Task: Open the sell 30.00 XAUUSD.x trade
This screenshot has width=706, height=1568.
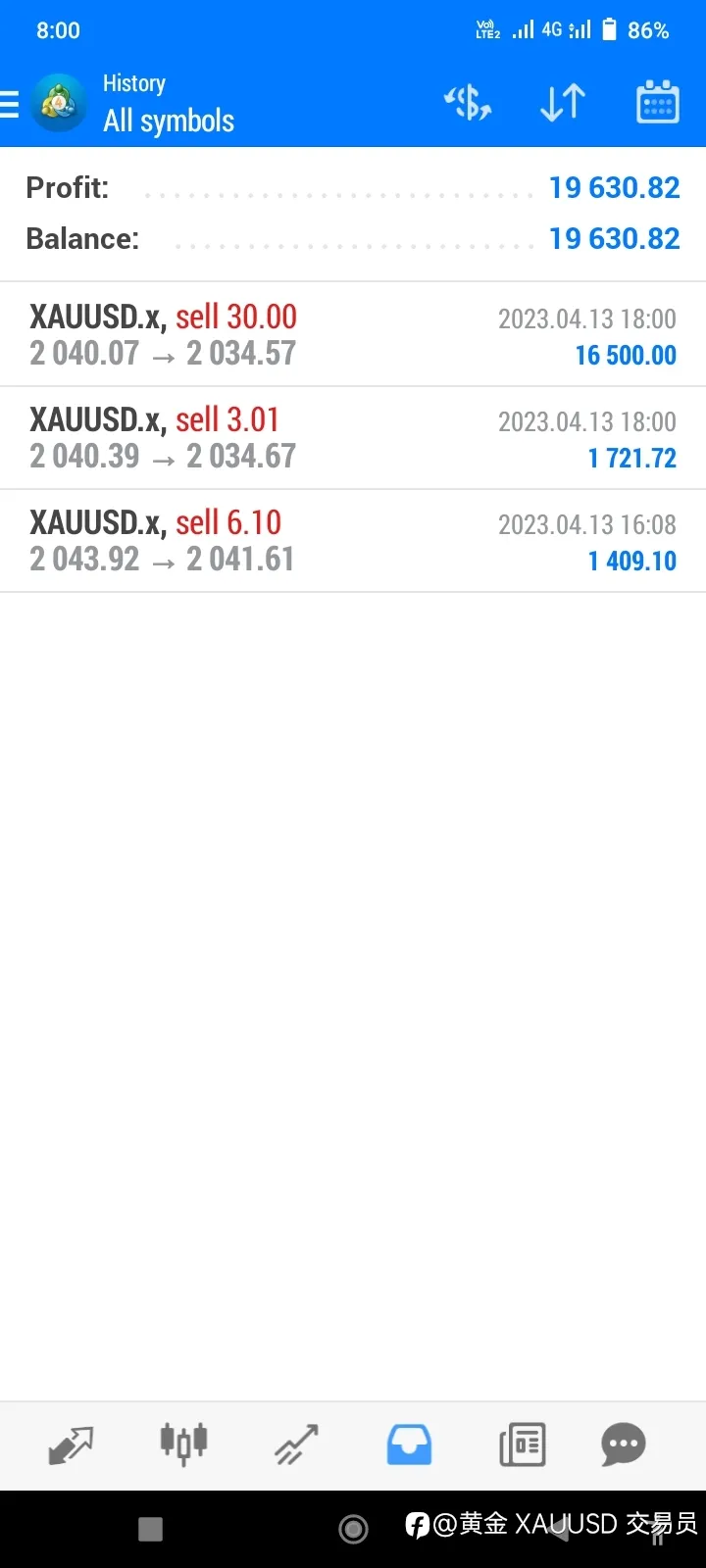Action: tap(353, 335)
